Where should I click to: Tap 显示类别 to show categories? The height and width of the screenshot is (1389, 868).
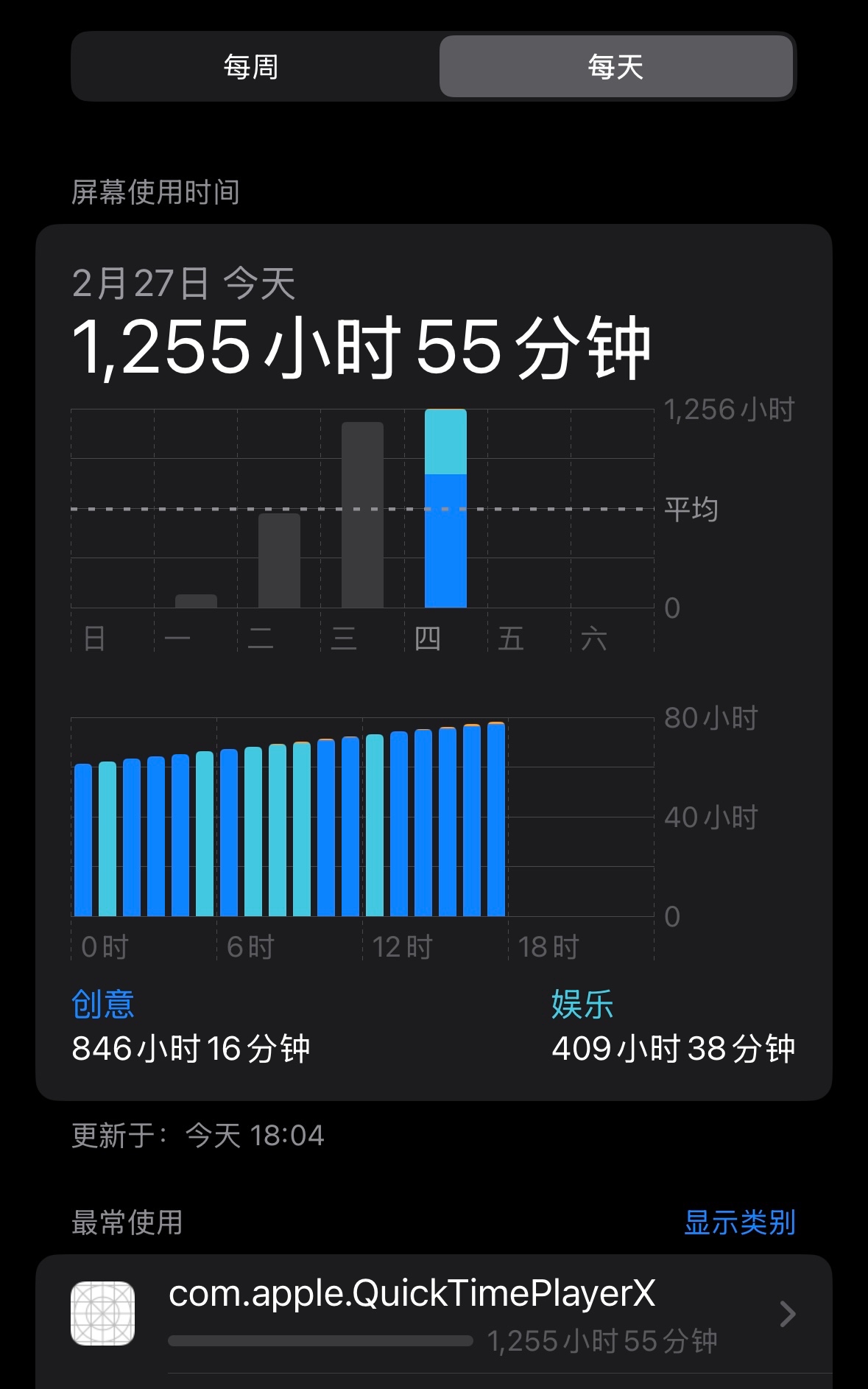[739, 1223]
